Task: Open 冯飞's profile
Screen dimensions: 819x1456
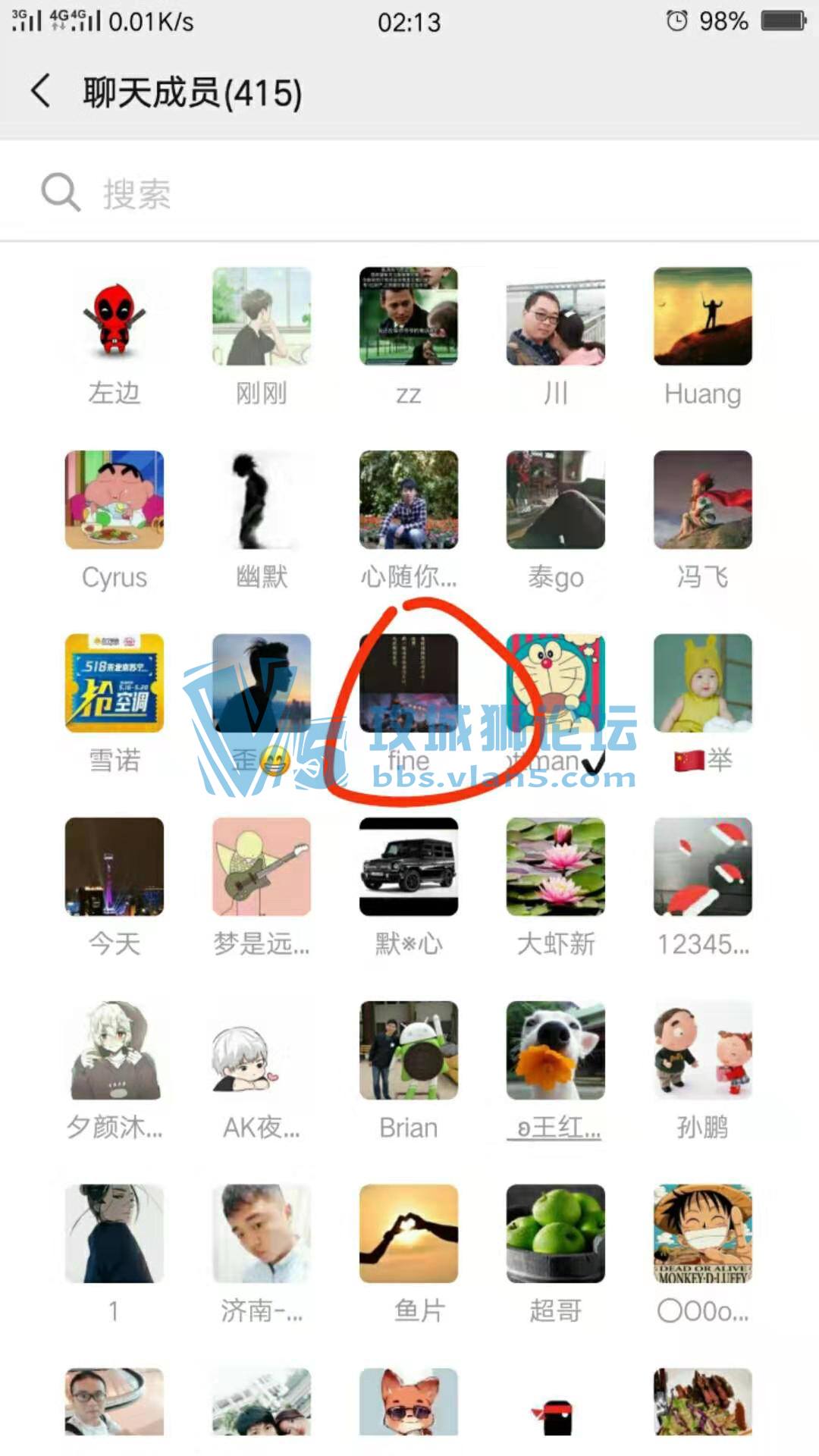Action: pos(702,500)
